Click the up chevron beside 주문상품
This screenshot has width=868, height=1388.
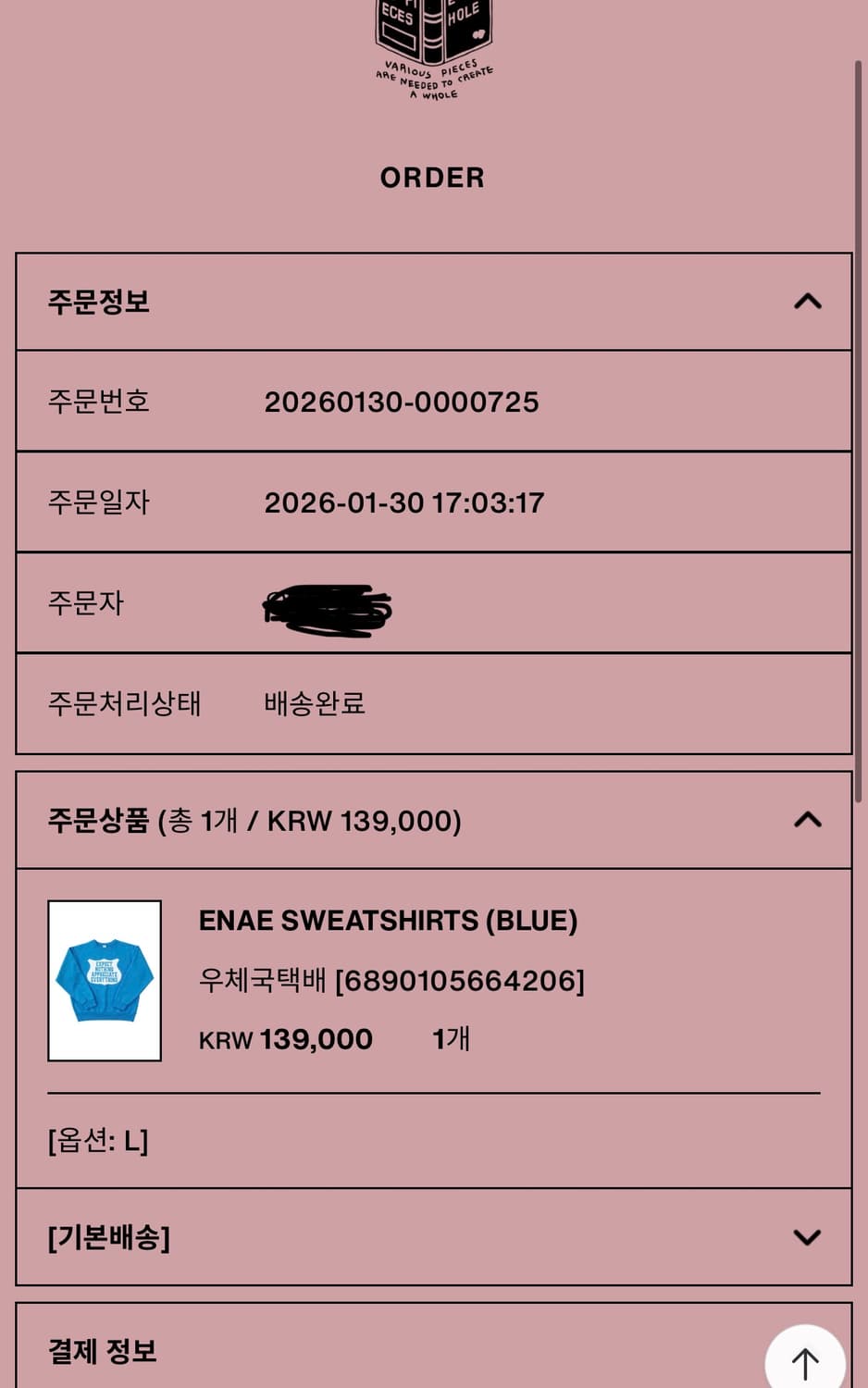[809, 819]
